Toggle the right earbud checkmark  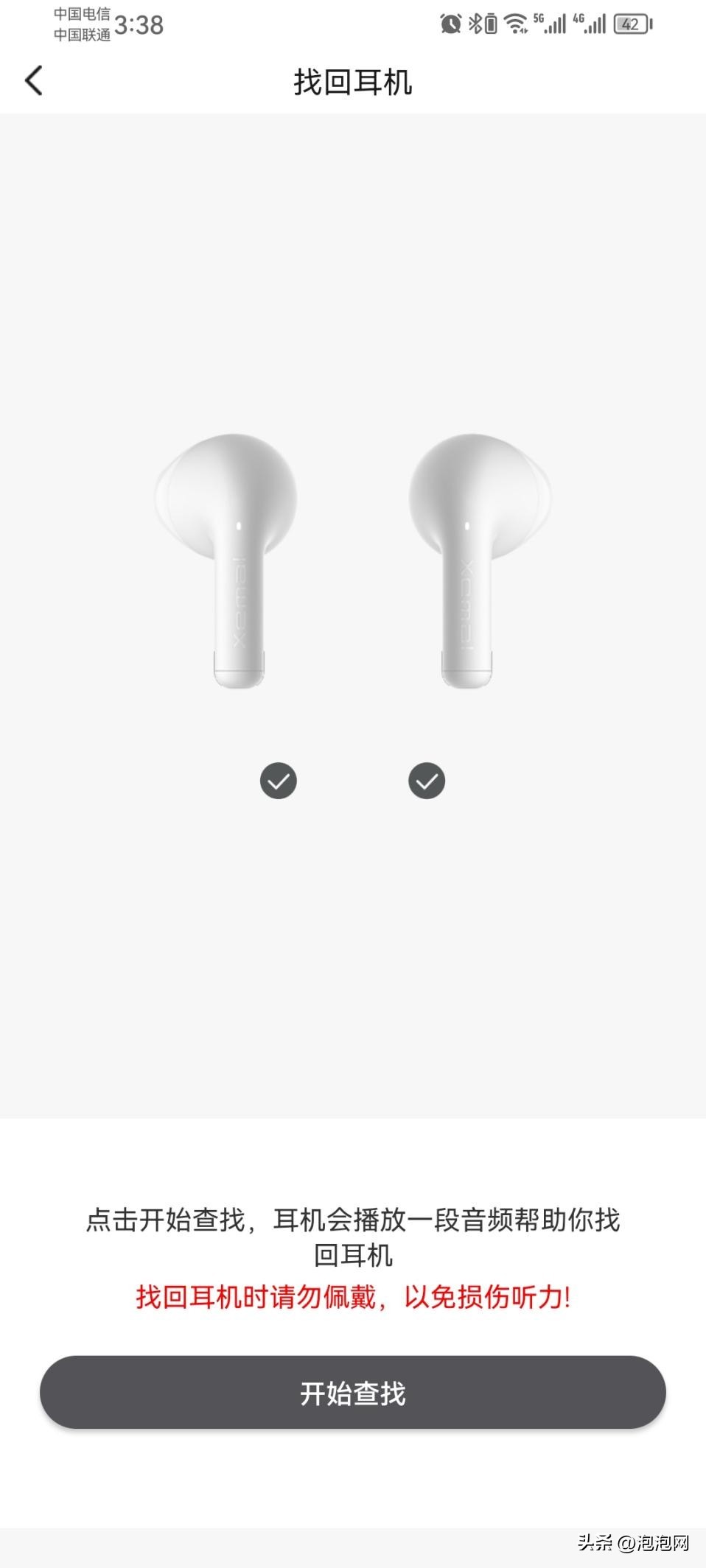click(427, 781)
